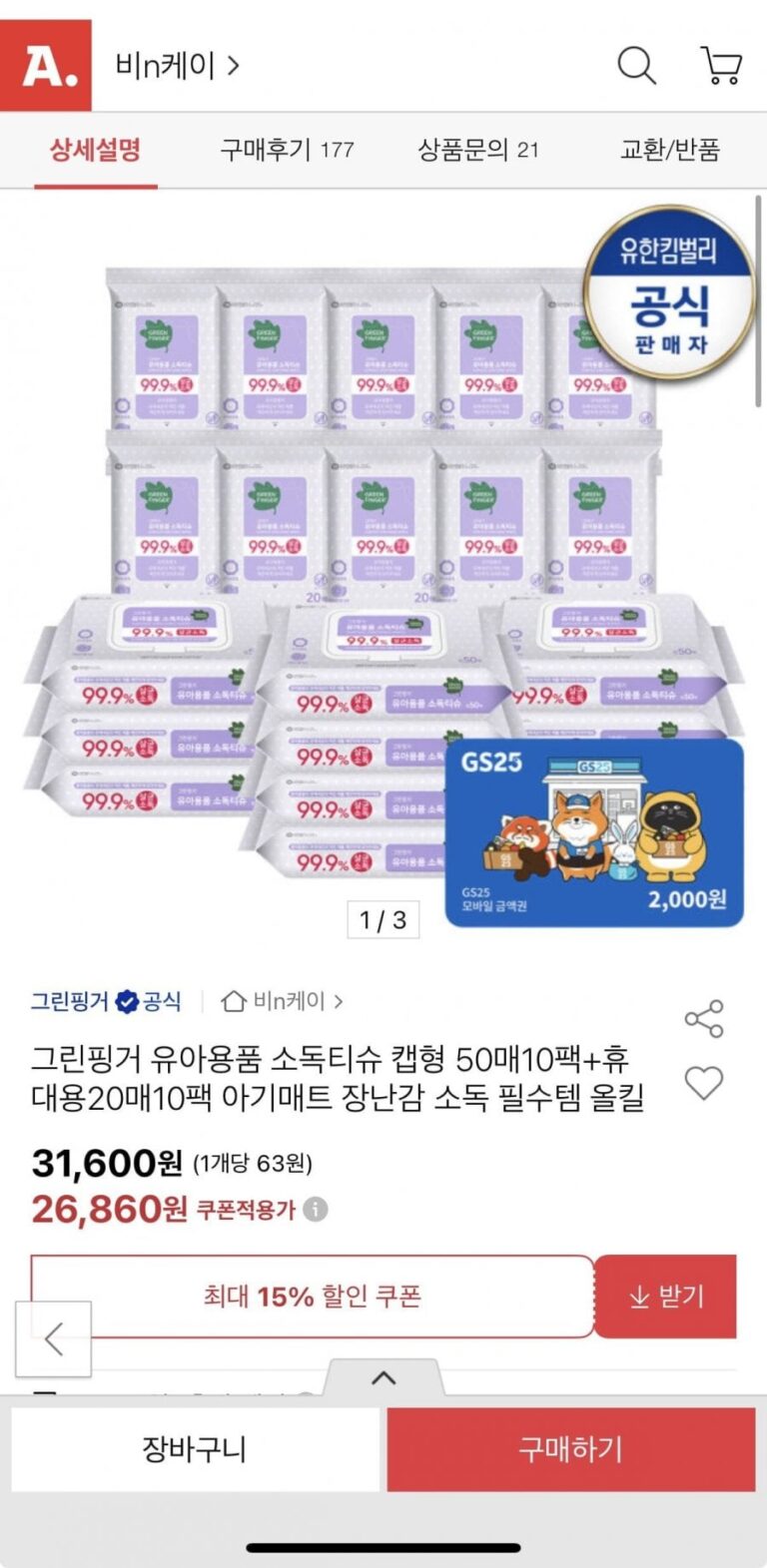
Task: Switch to the 교환/반품 tab
Action: pos(670,151)
